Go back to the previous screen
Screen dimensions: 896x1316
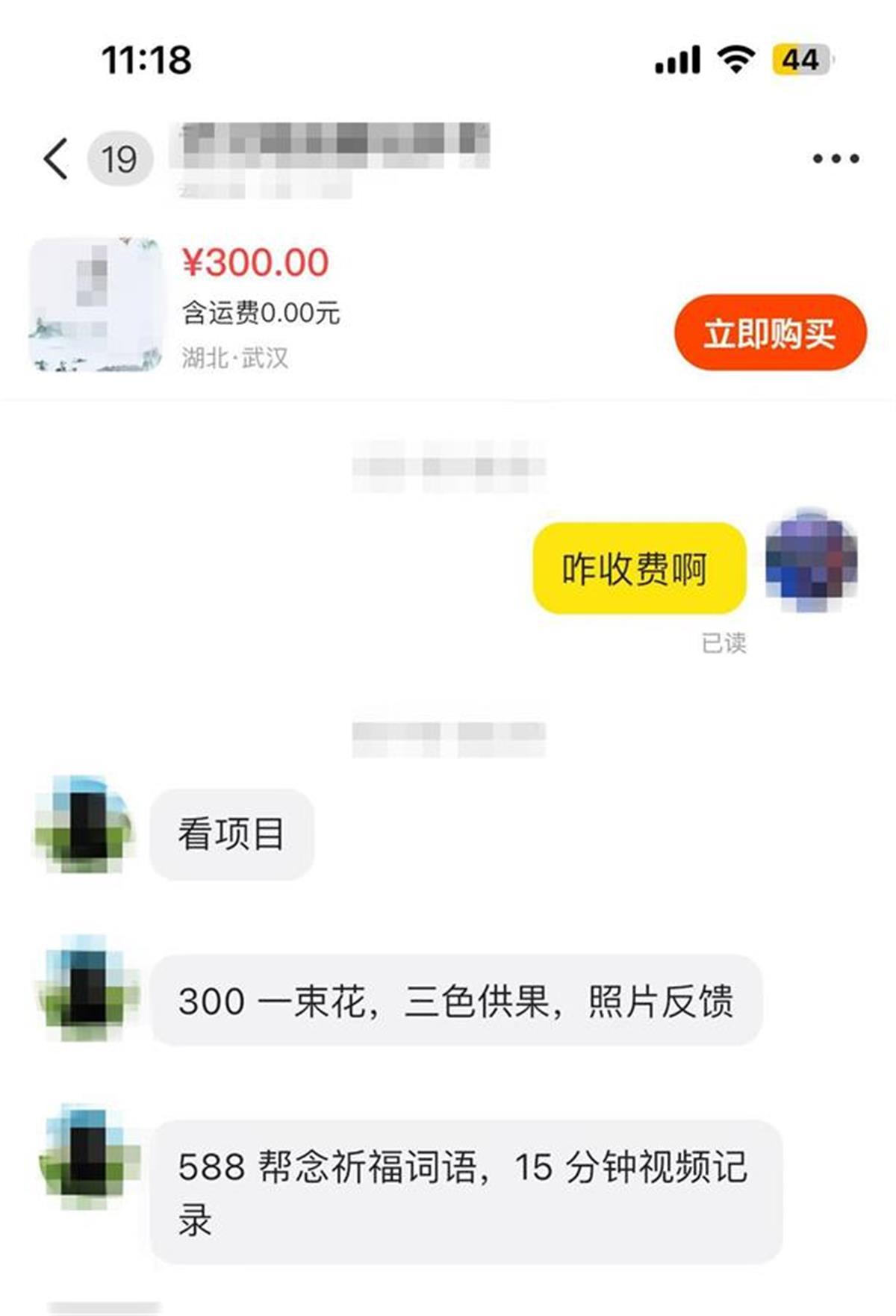[x=56, y=159]
